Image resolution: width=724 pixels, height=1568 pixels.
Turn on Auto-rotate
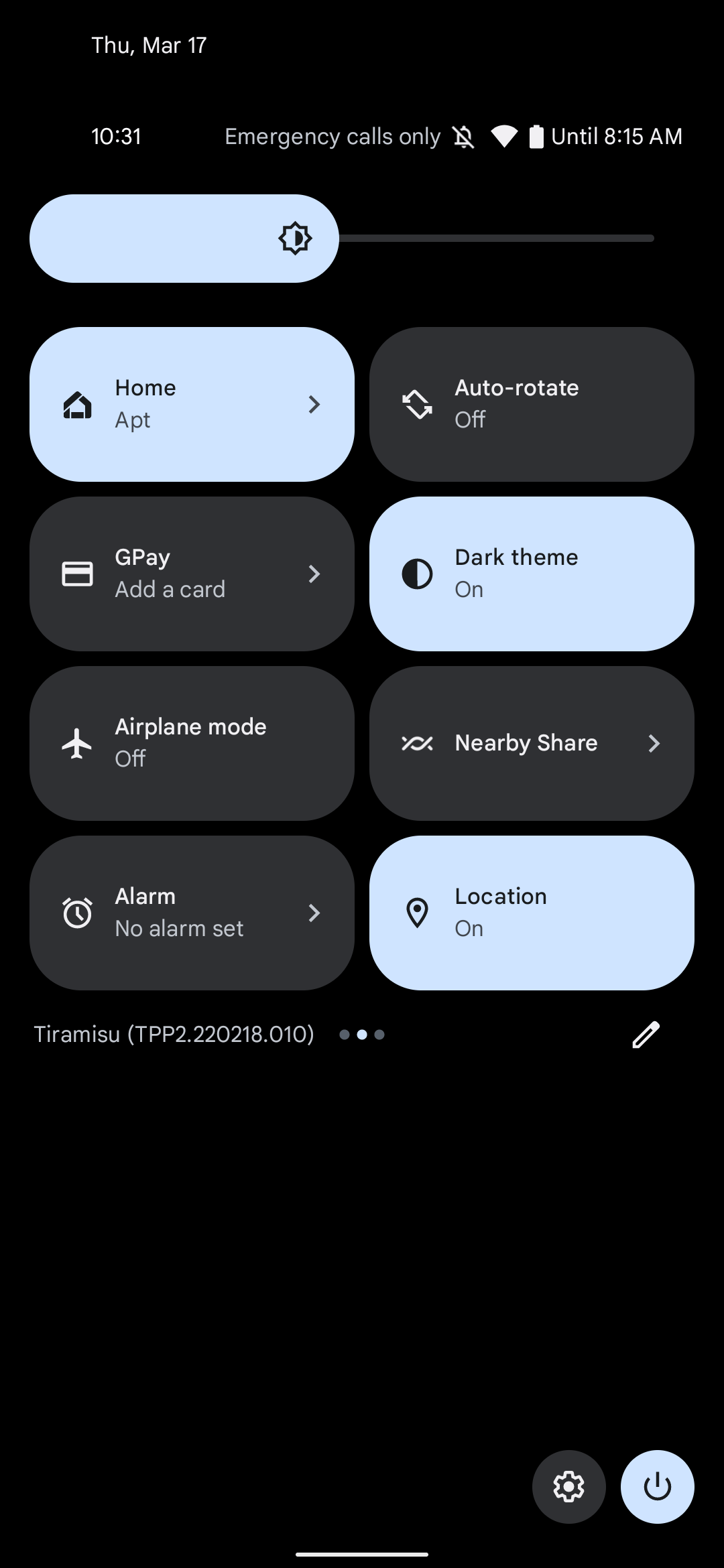pyautogui.click(x=532, y=404)
